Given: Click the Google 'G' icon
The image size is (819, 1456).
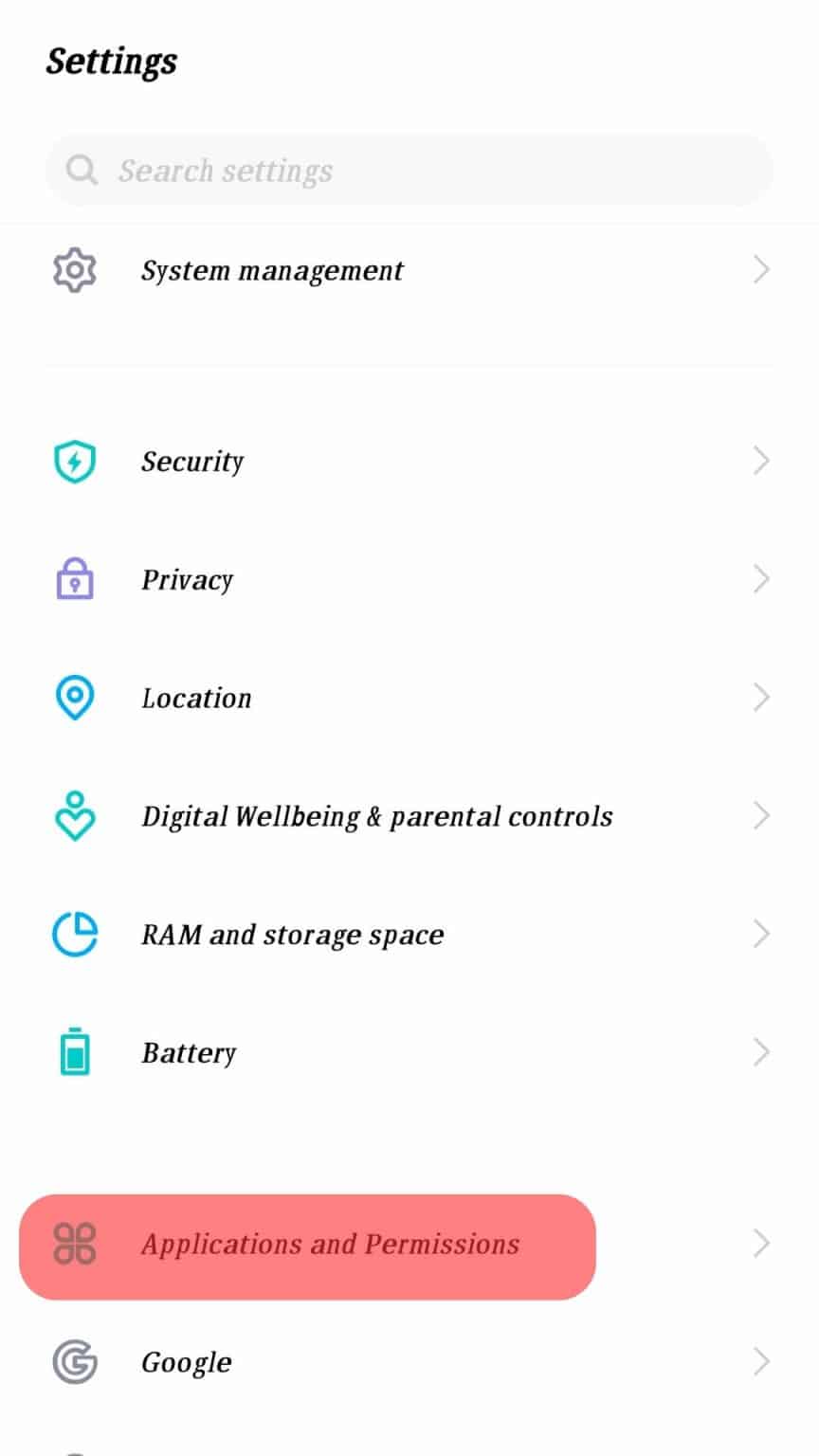Looking at the screenshot, I should [75, 1362].
